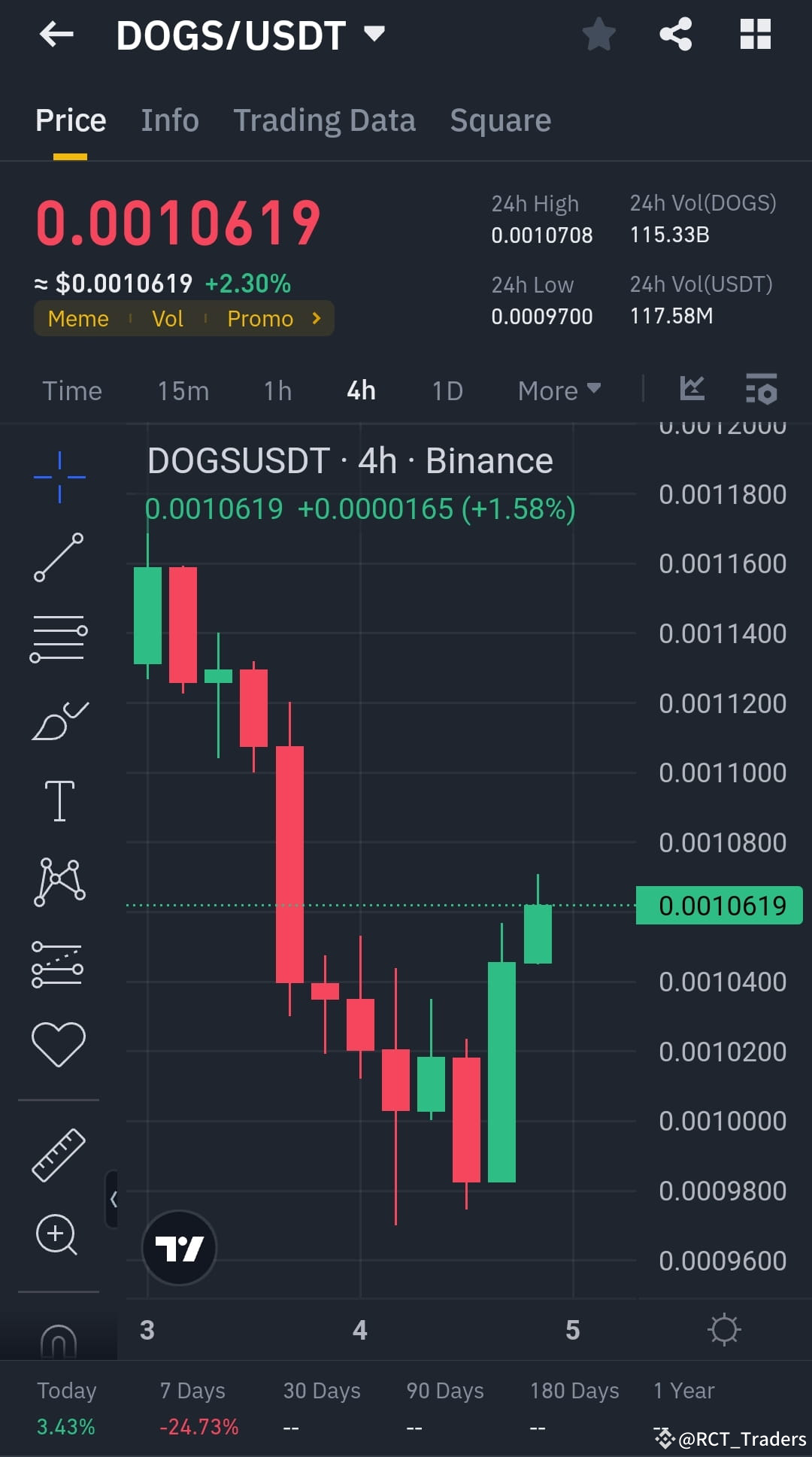This screenshot has width=812, height=1457.
Task: Select the ruler measure tool
Action: [59, 1156]
